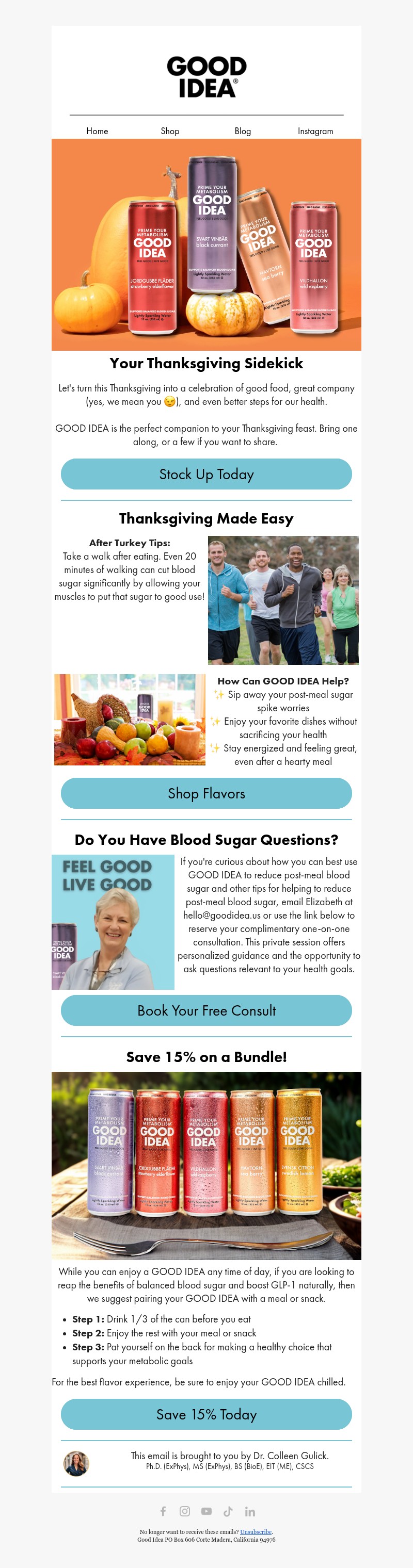This screenshot has width=413, height=1568.
Task: Open the YouTube icon in the footer
Action: click(206, 1511)
